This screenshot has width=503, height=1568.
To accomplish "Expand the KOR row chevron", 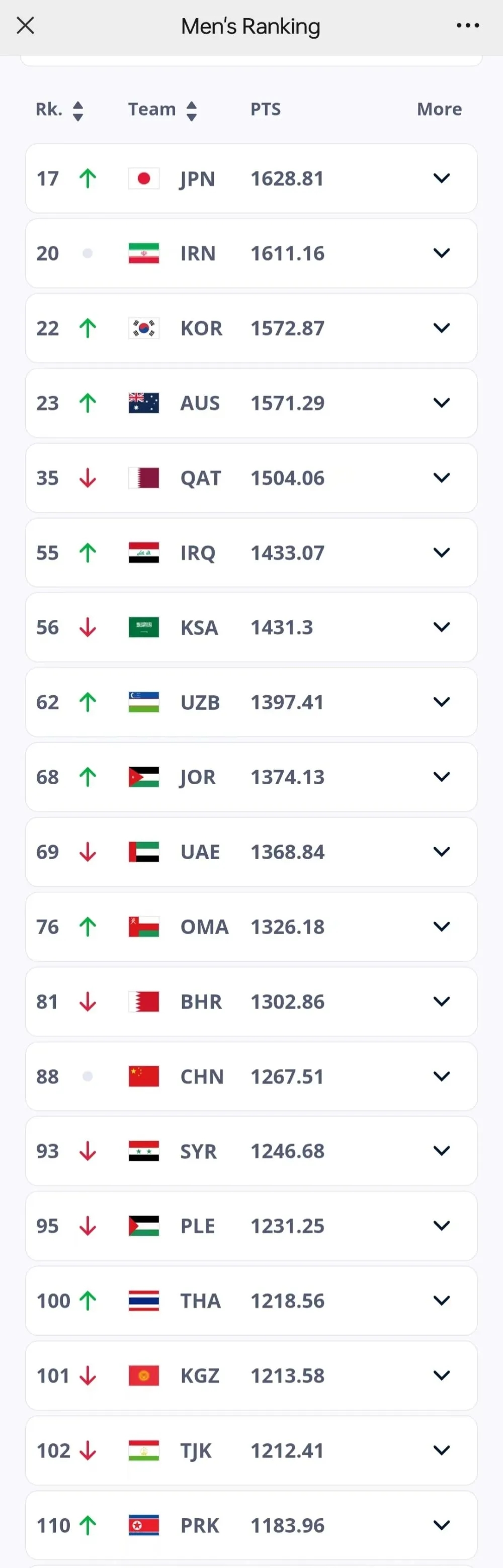I will click(x=442, y=328).
